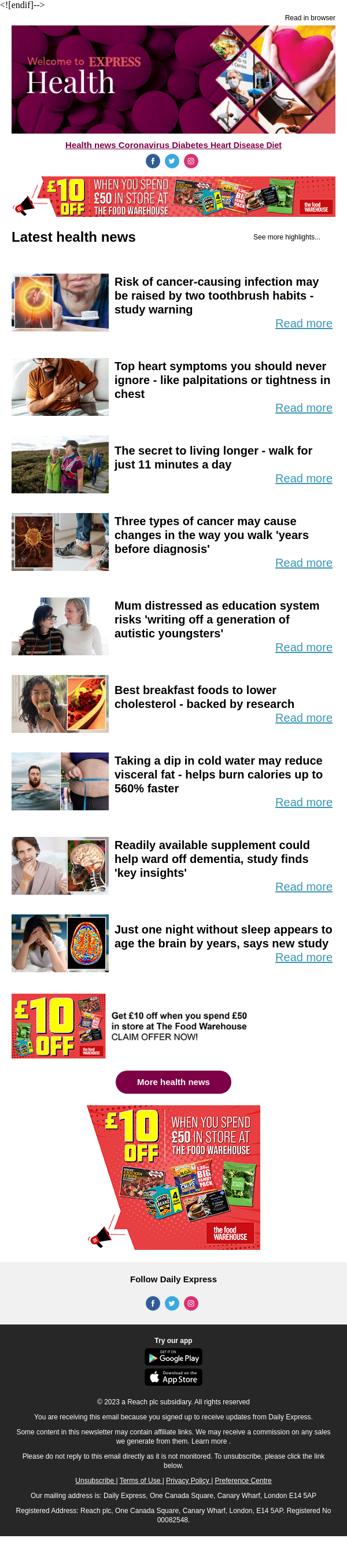This screenshot has width=347, height=1568.
Task: Read more about walking 11 minutes a day
Action: [303, 478]
